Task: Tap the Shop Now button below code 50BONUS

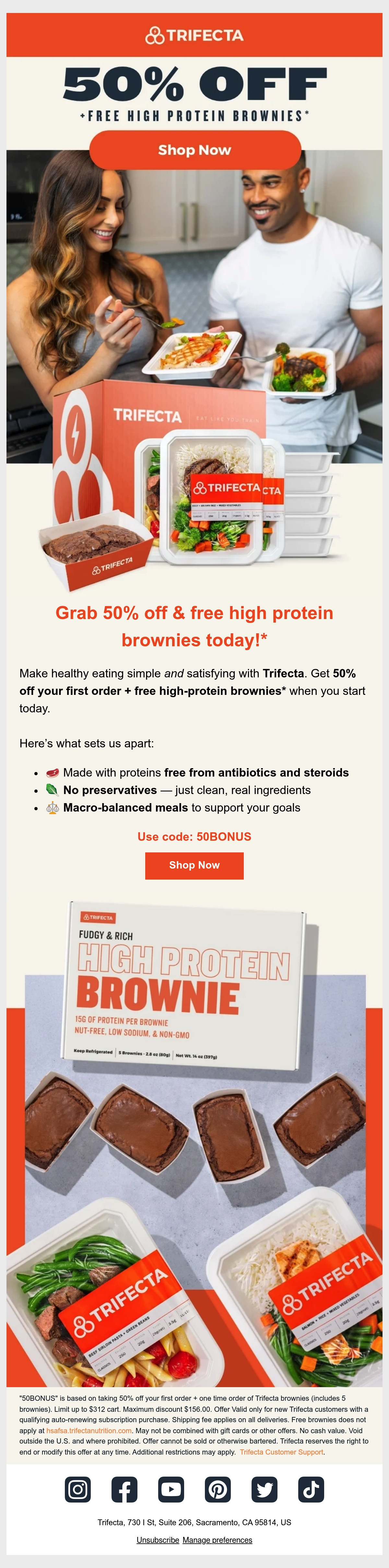Action: 194,865
